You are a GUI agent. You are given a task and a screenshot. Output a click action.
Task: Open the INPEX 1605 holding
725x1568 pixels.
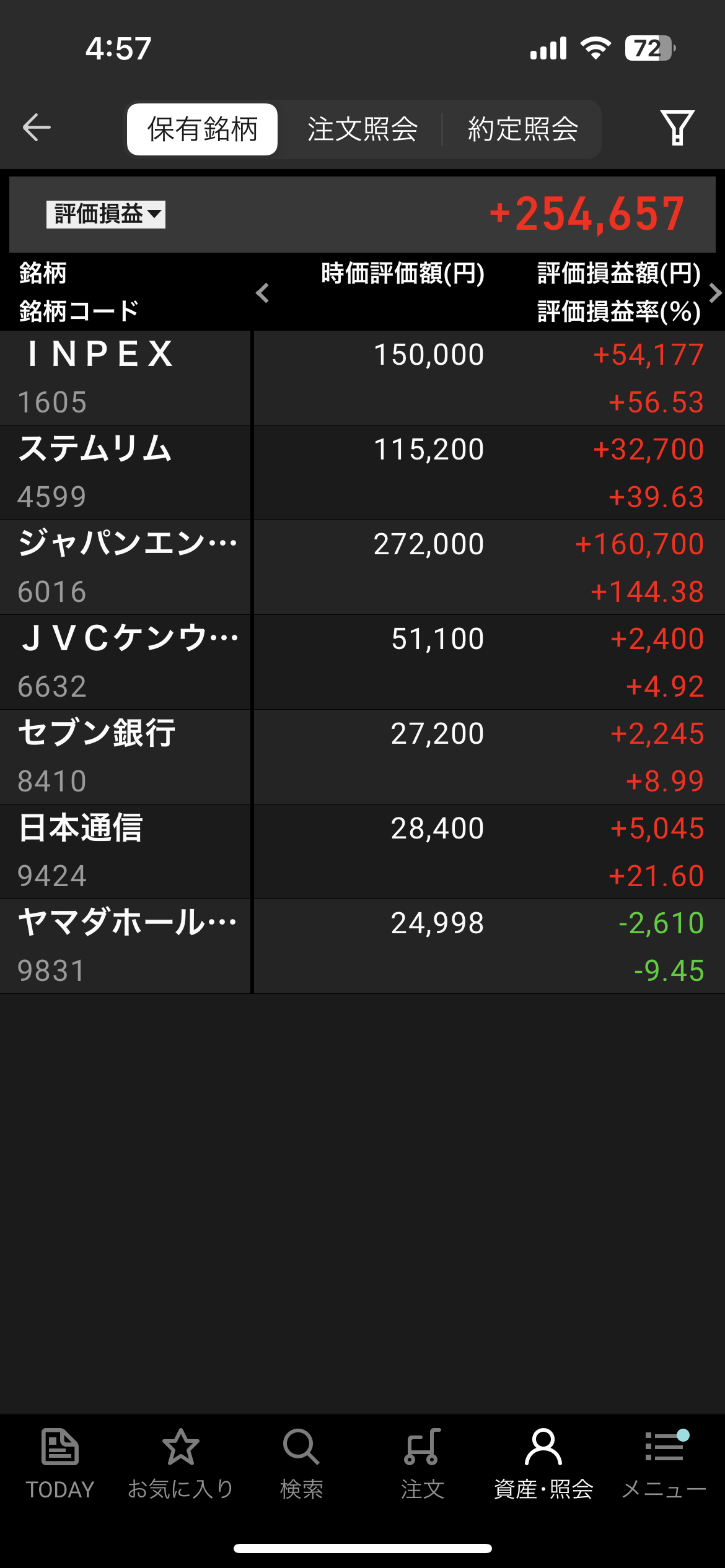(125, 378)
